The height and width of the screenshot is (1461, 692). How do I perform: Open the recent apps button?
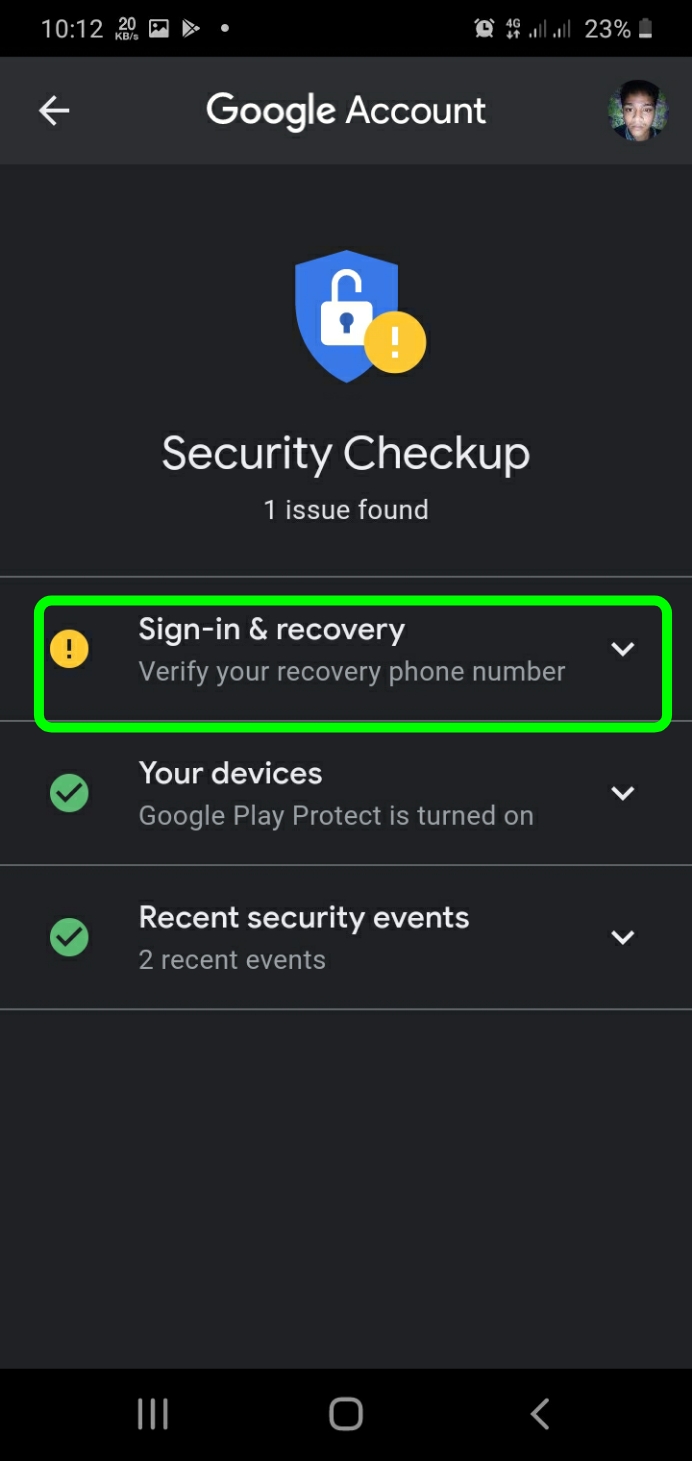point(152,1413)
